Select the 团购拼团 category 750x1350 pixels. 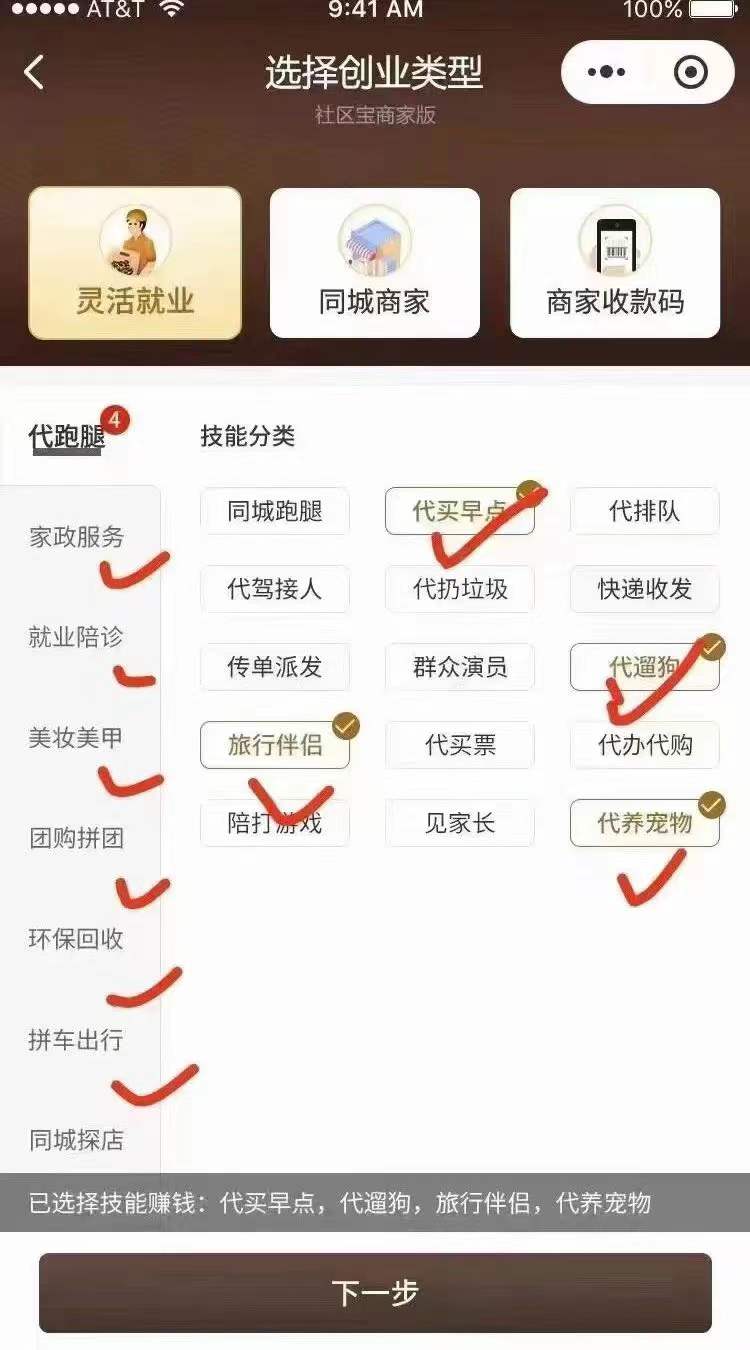pos(77,838)
